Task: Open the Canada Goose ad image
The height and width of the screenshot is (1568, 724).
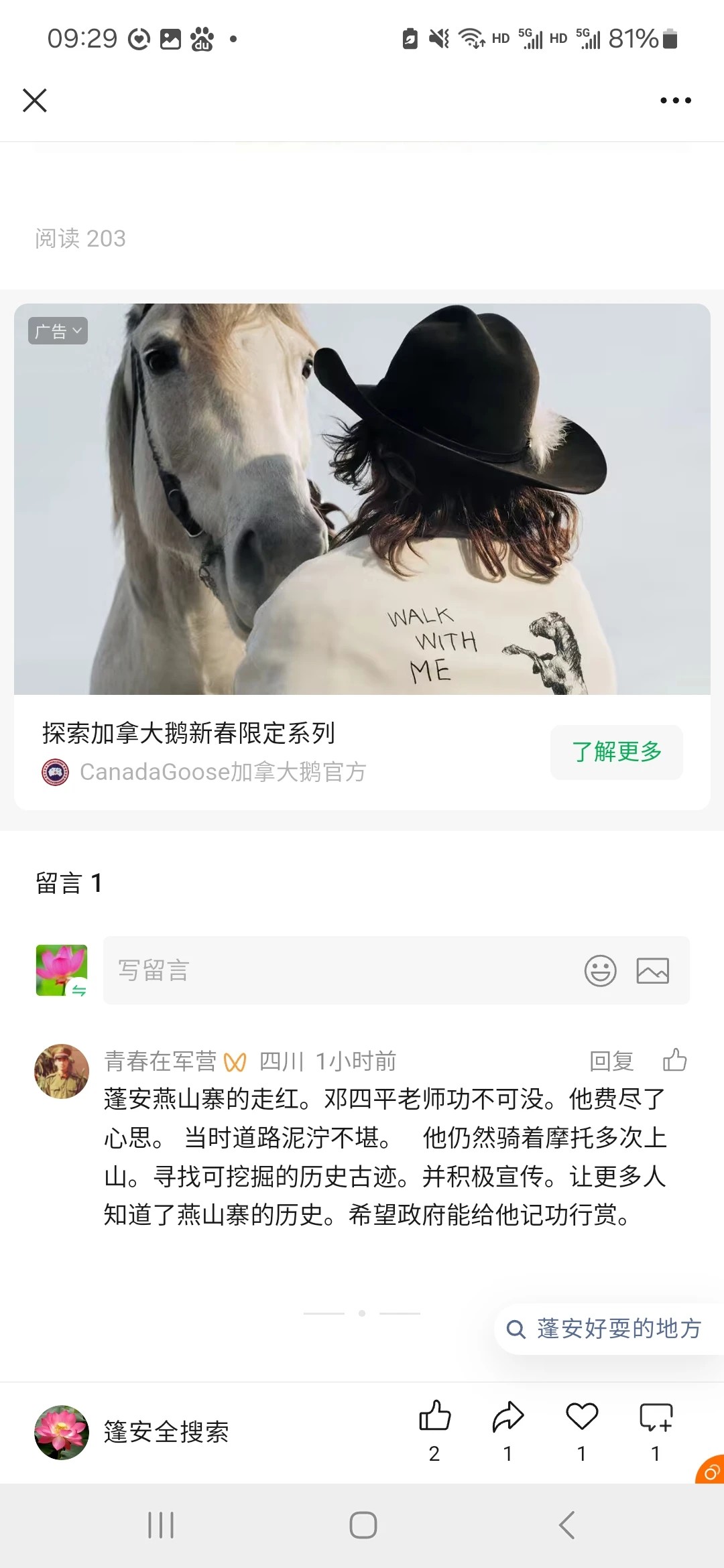Action: (362, 499)
